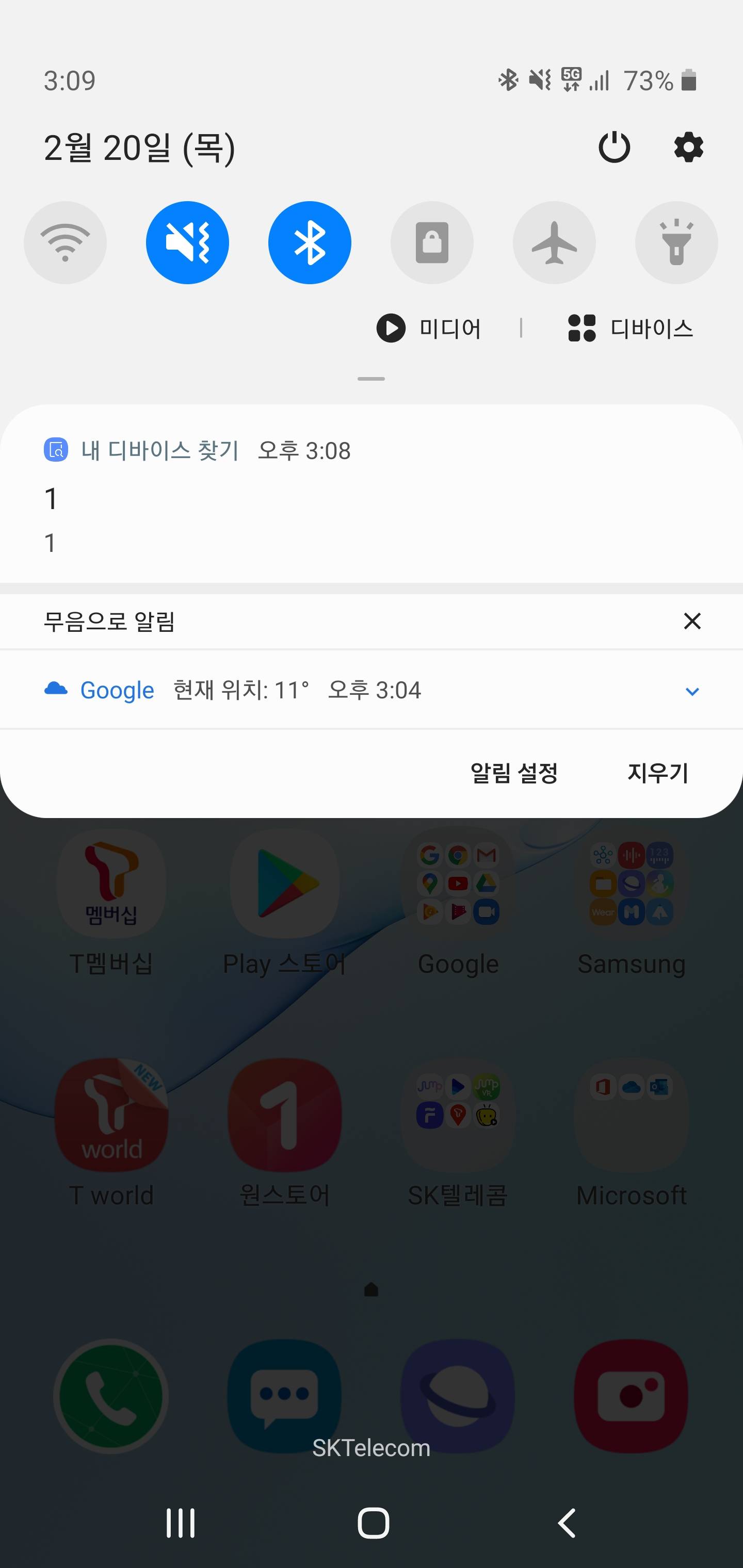Open the 미디어 media panel
This screenshot has height=1568, width=743.
[429, 329]
